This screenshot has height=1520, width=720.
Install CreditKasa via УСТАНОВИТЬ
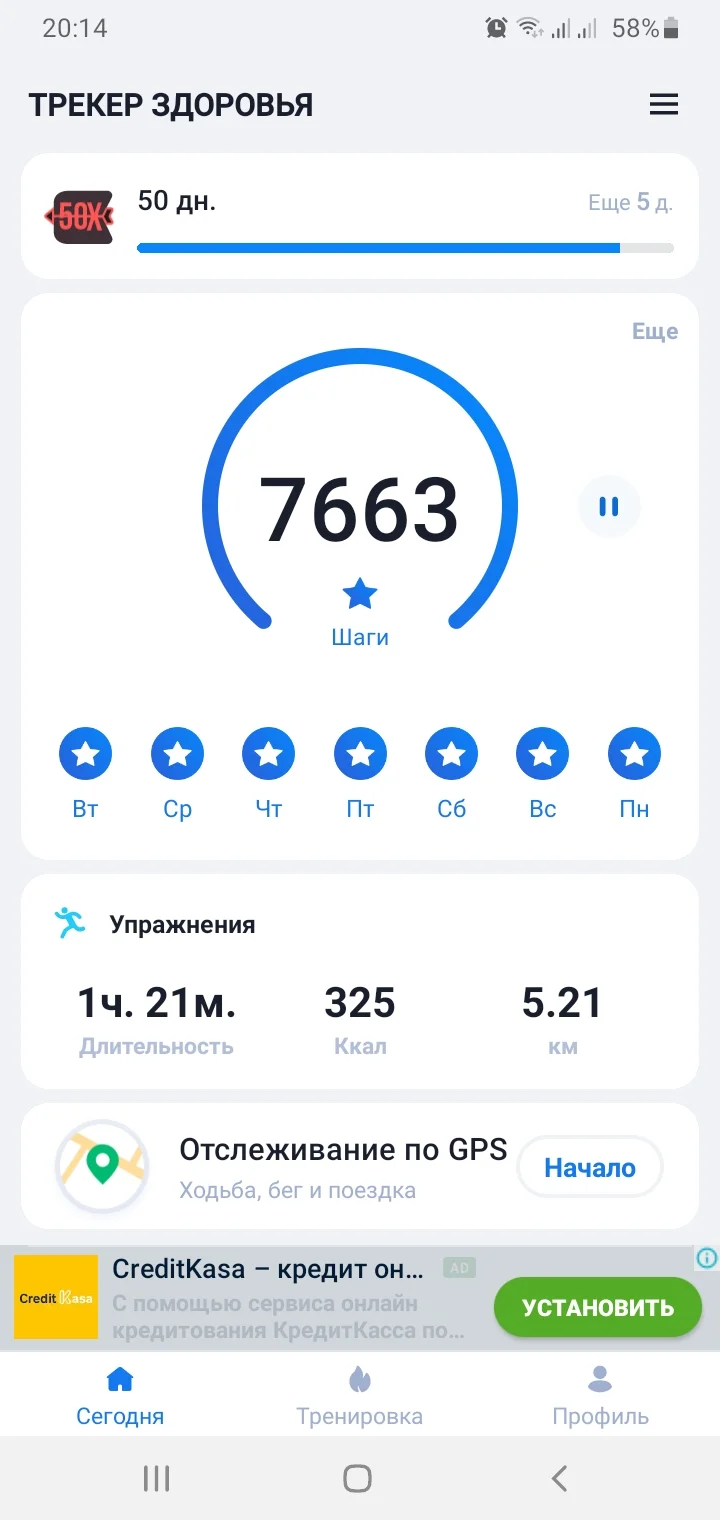[x=597, y=1307]
